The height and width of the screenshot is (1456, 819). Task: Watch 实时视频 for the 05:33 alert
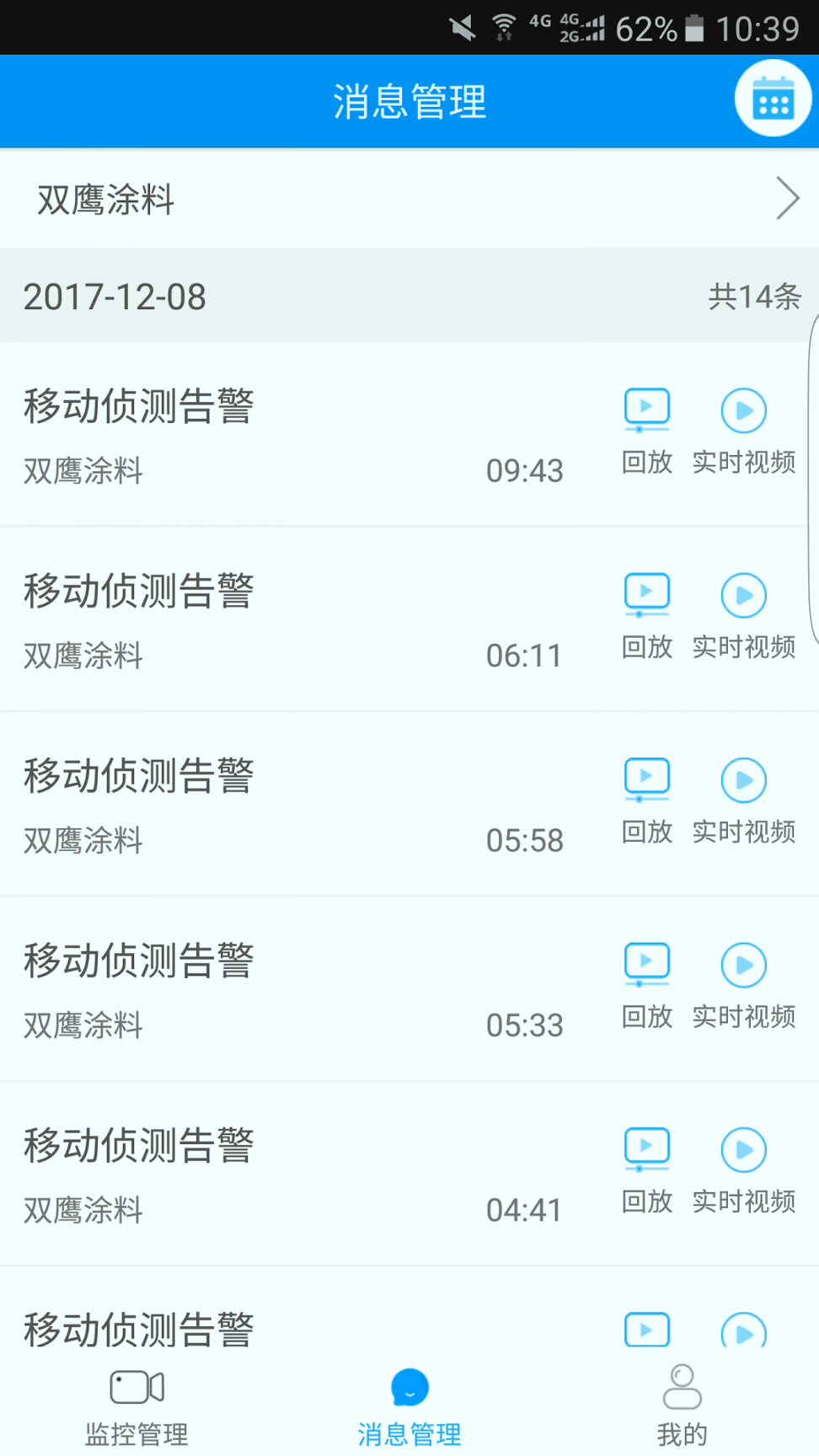coord(743,982)
